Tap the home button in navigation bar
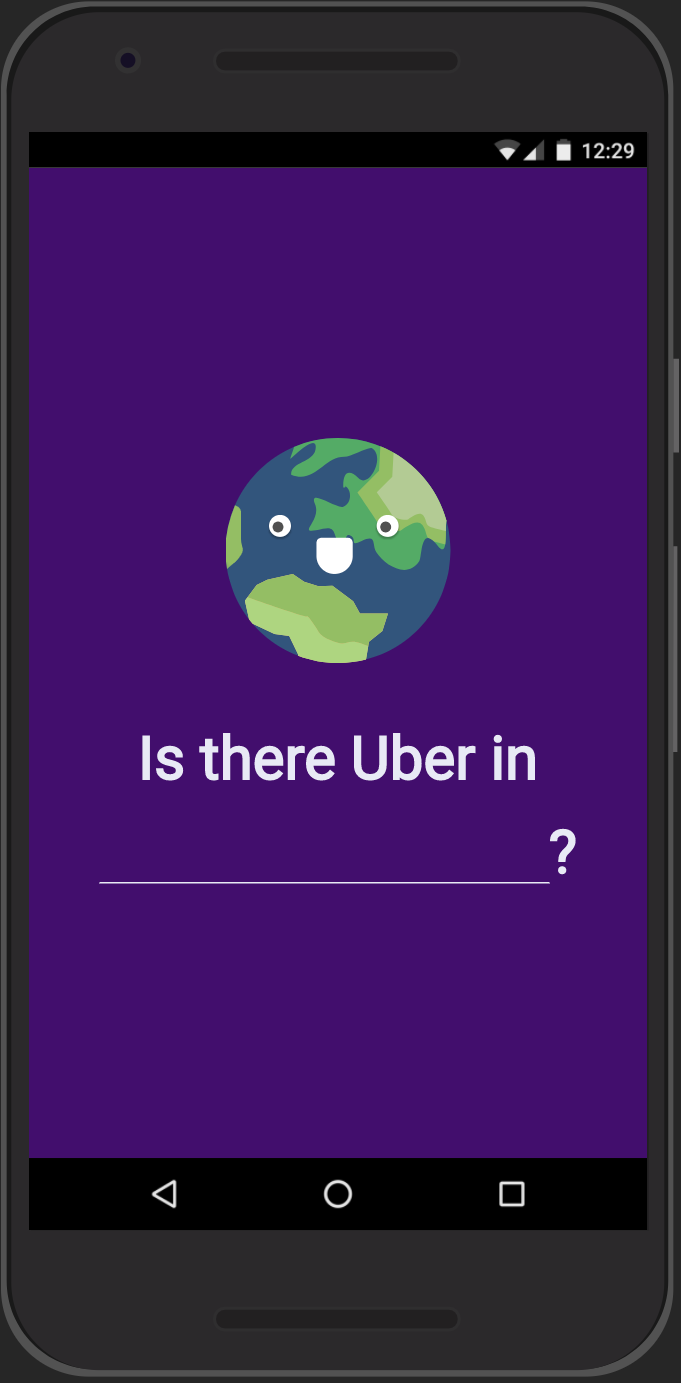Screen dimensions: 681x1383 coord(338,1194)
